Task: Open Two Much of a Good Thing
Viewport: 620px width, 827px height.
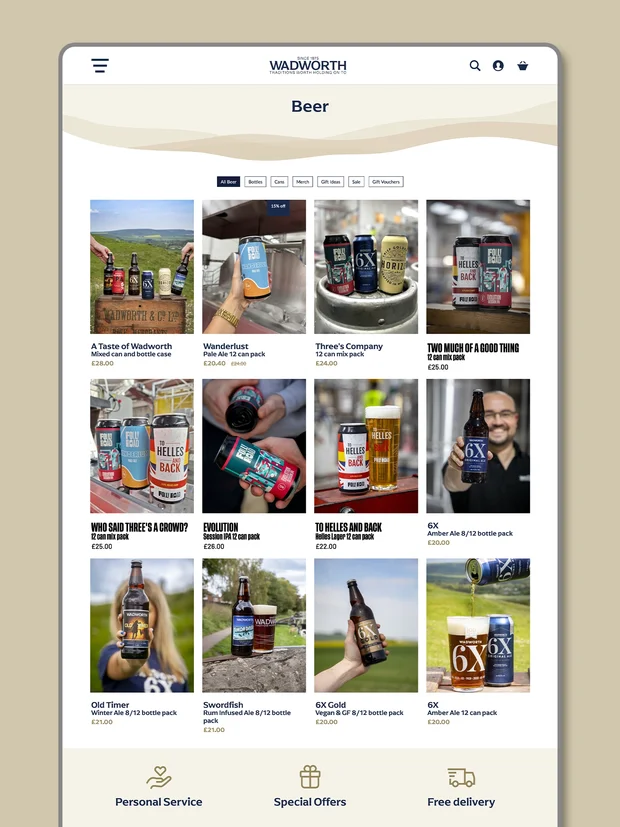Action: (x=478, y=267)
